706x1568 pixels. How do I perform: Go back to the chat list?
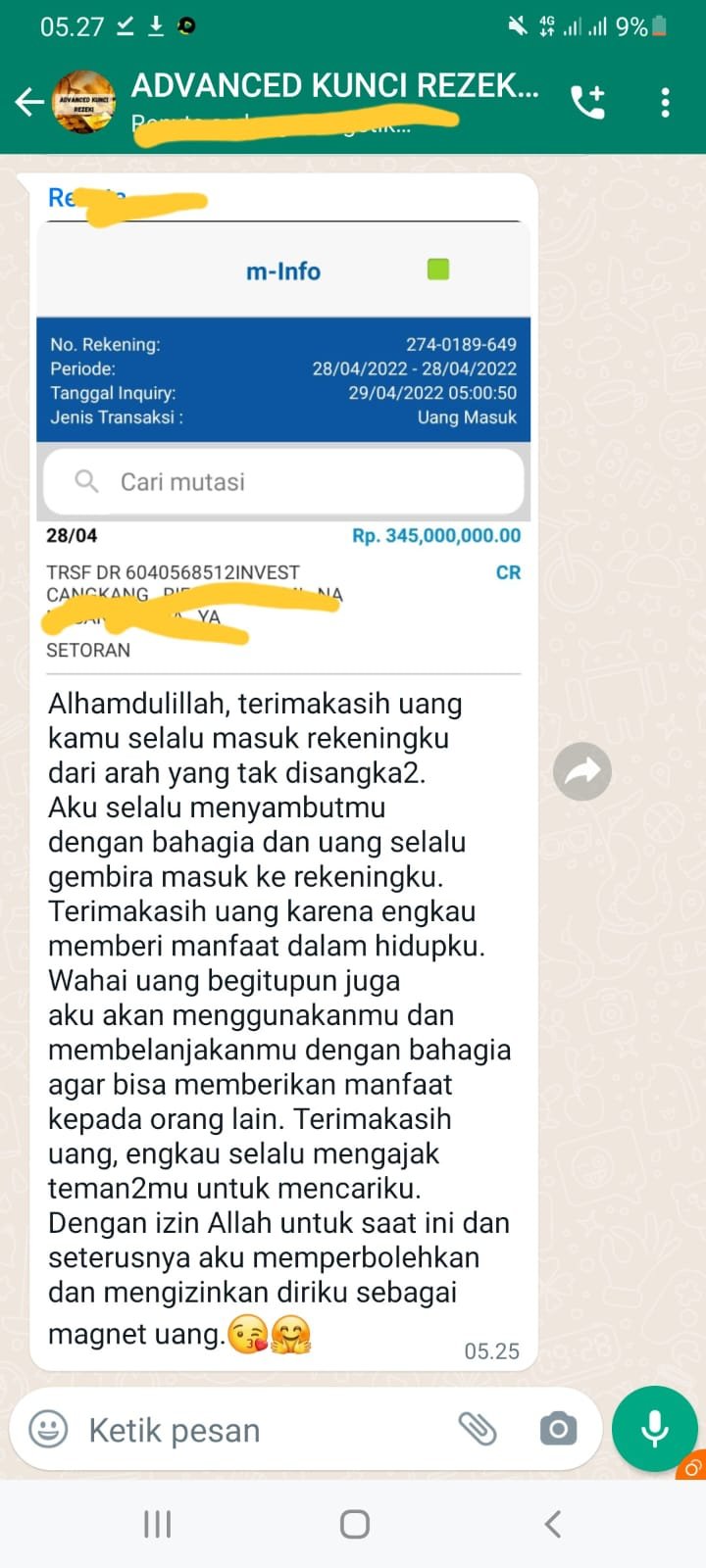(x=29, y=102)
